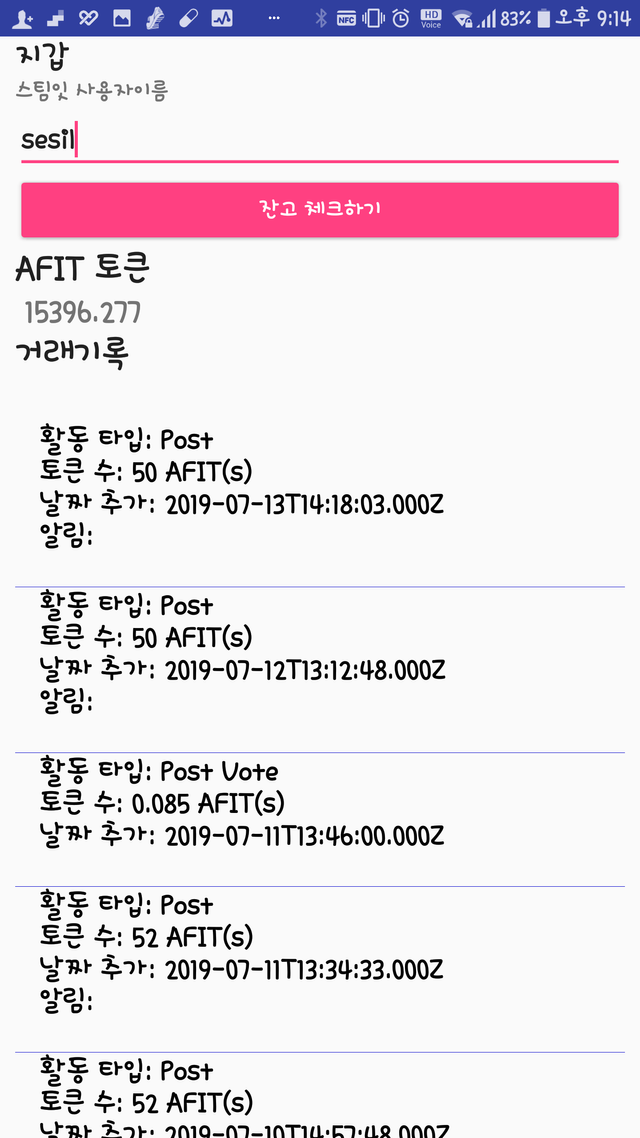This screenshot has height=1138, width=640.
Task: Tap the 잔고 체크하기 button
Action: coord(319,210)
